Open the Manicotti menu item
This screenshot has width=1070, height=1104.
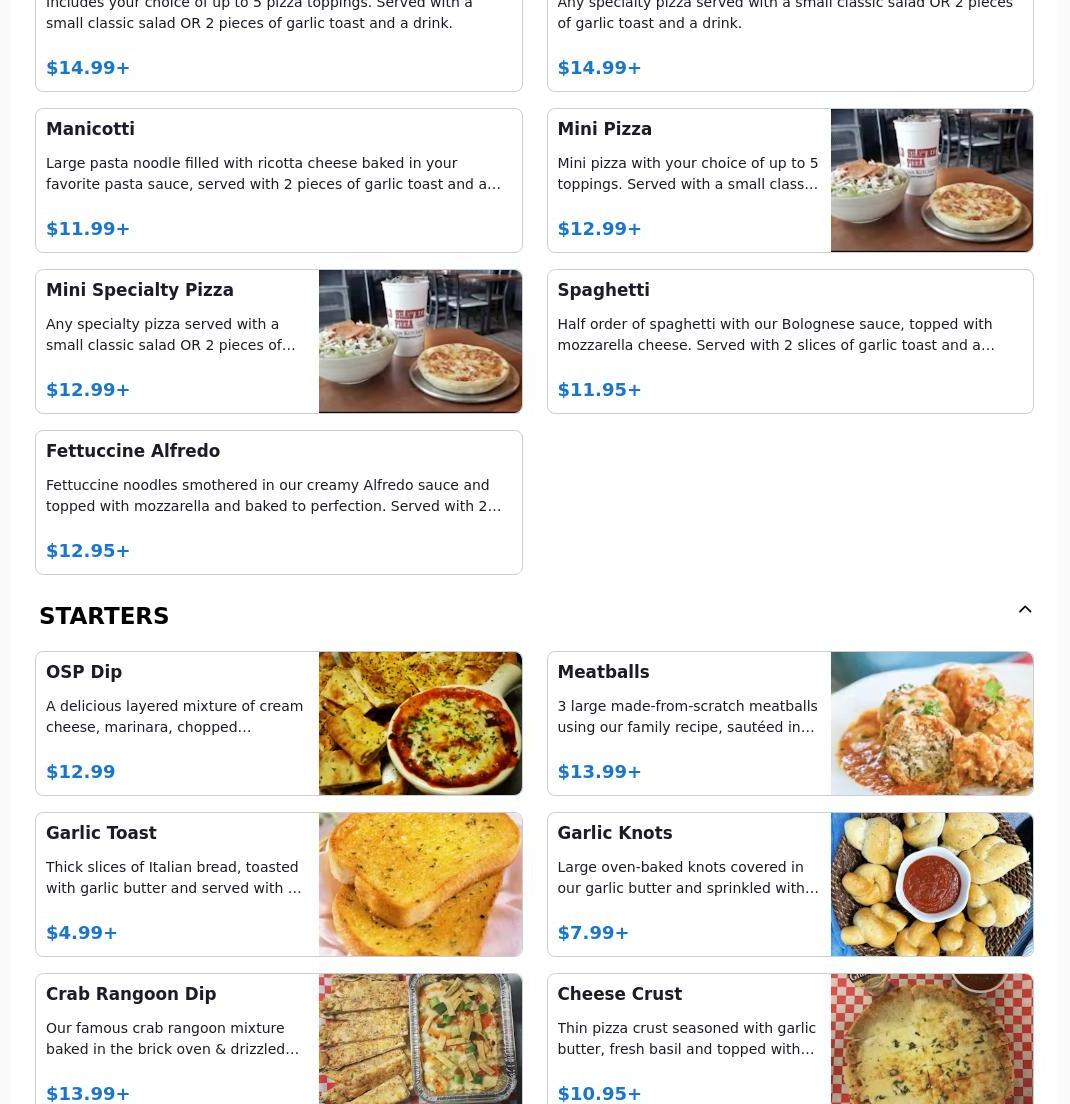pos(278,180)
